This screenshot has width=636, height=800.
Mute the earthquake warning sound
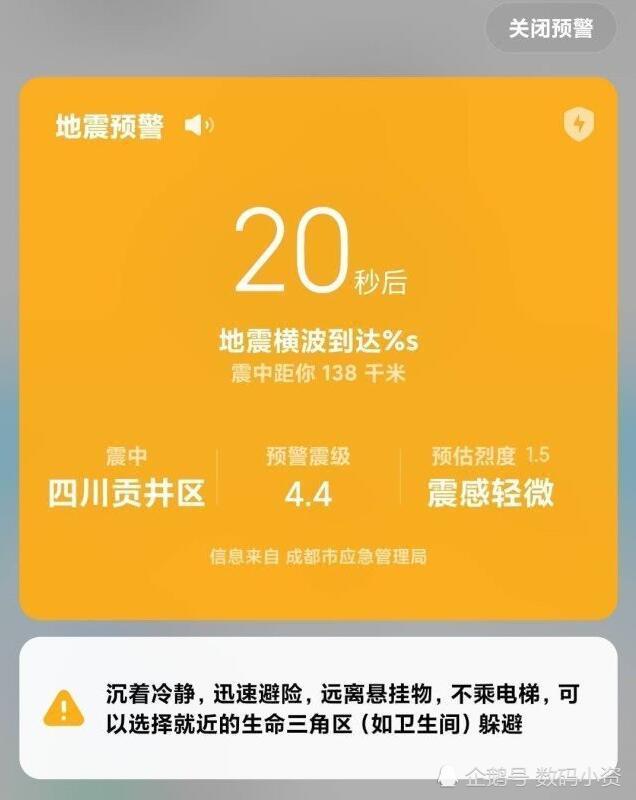click(199, 125)
